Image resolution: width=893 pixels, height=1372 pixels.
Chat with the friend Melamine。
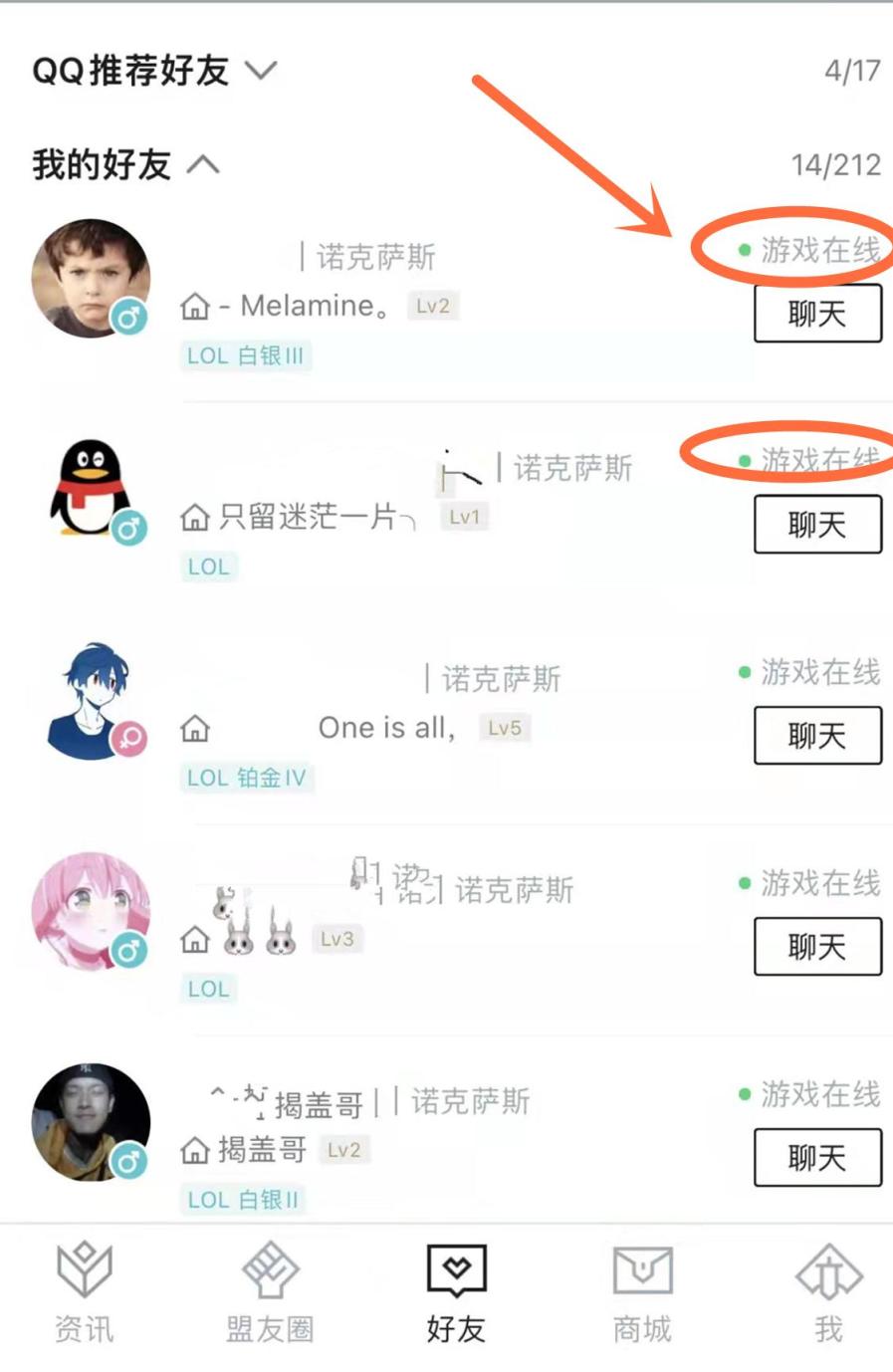(x=816, y=314)
